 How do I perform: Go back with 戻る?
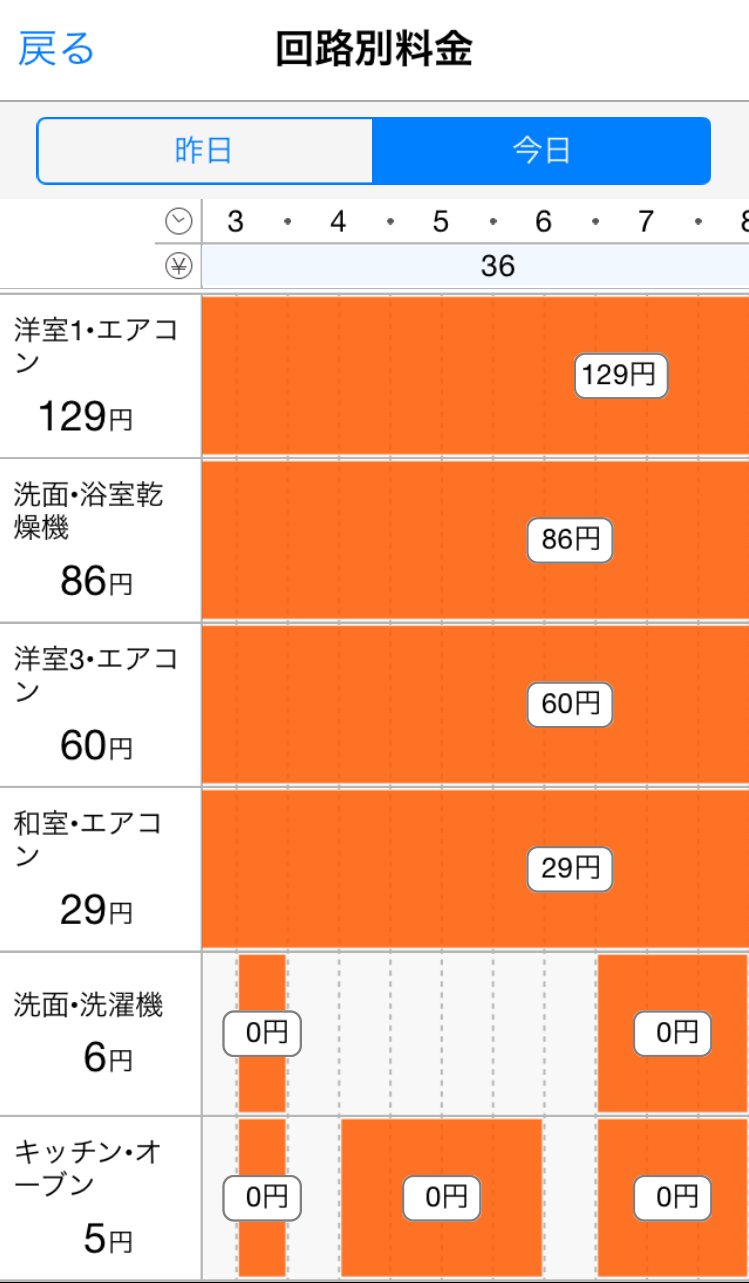[56, 49]
